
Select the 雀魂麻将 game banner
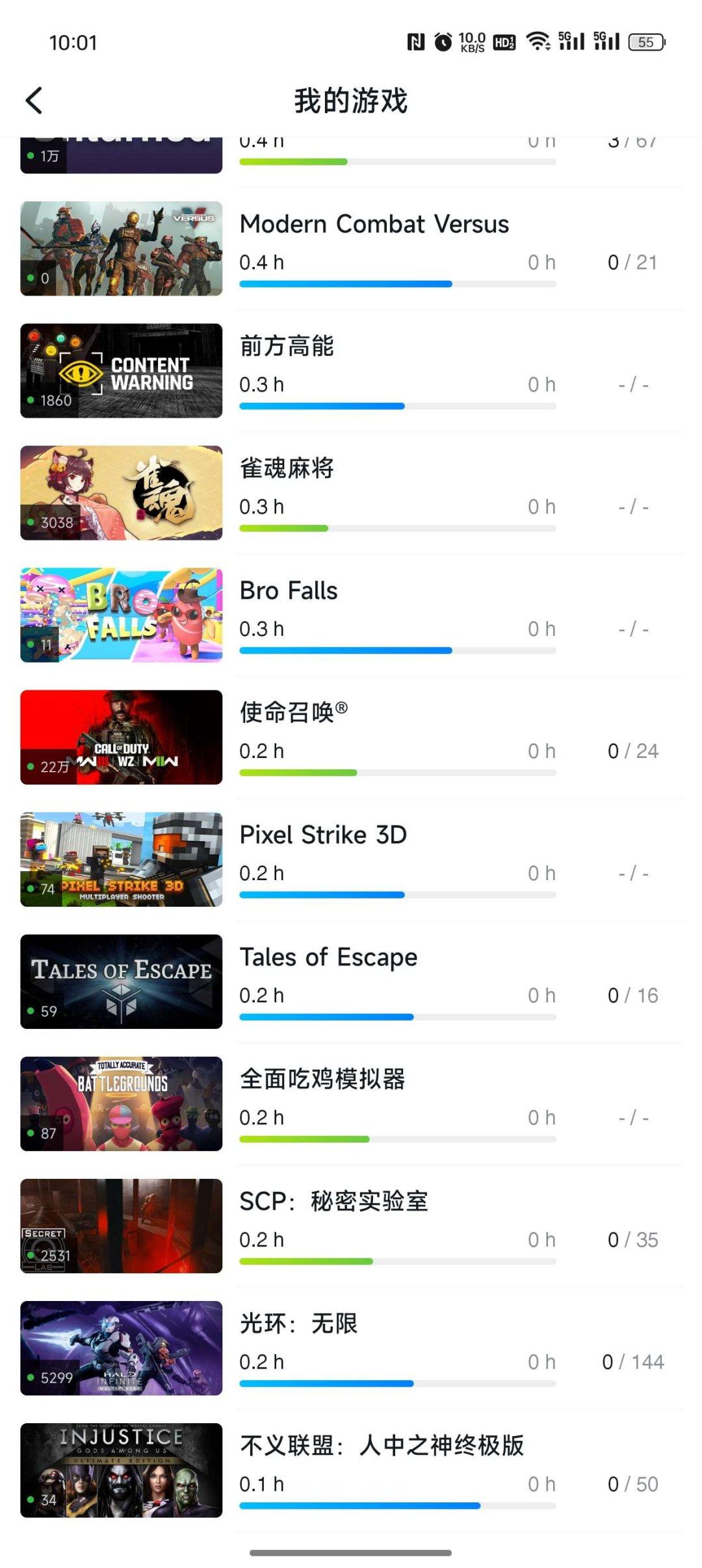[x=121, y=492]
